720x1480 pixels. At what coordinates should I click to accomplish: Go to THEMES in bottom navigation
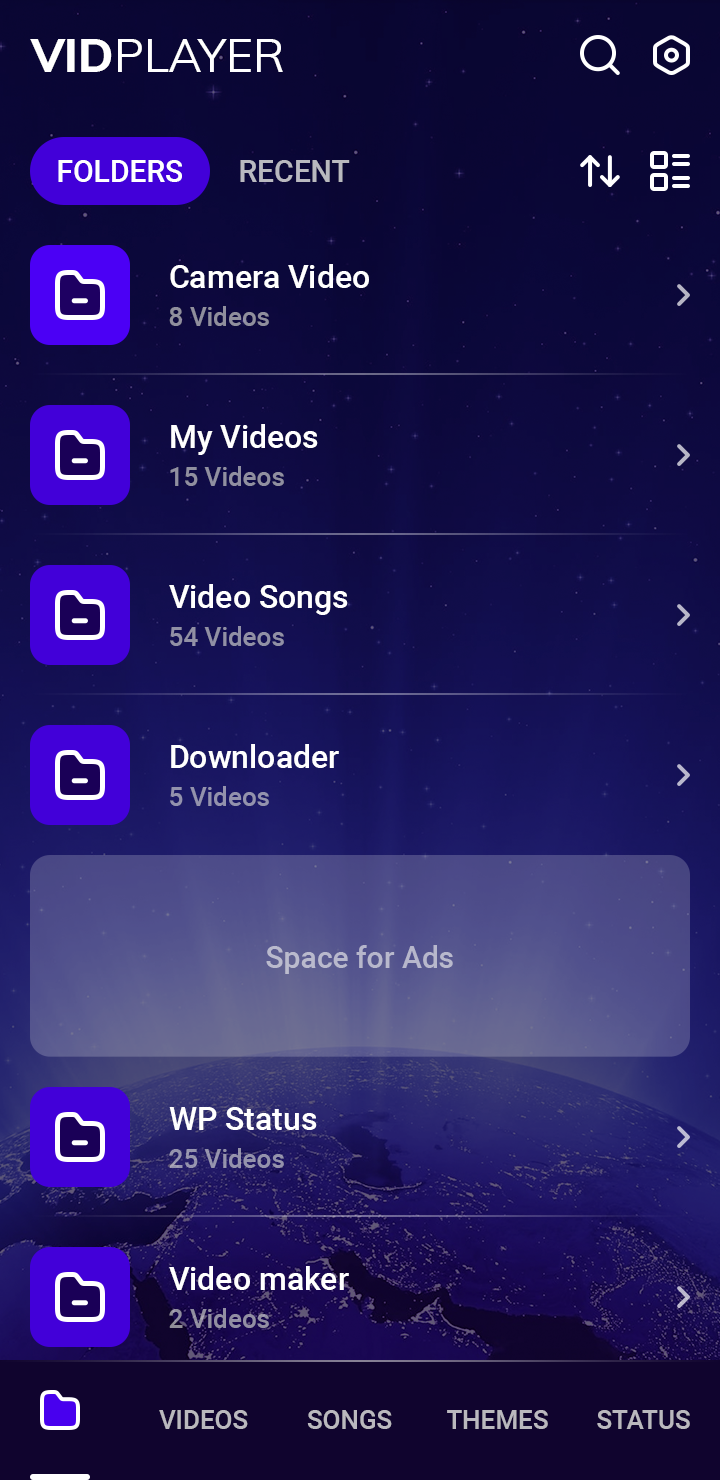click(497, 1419)
